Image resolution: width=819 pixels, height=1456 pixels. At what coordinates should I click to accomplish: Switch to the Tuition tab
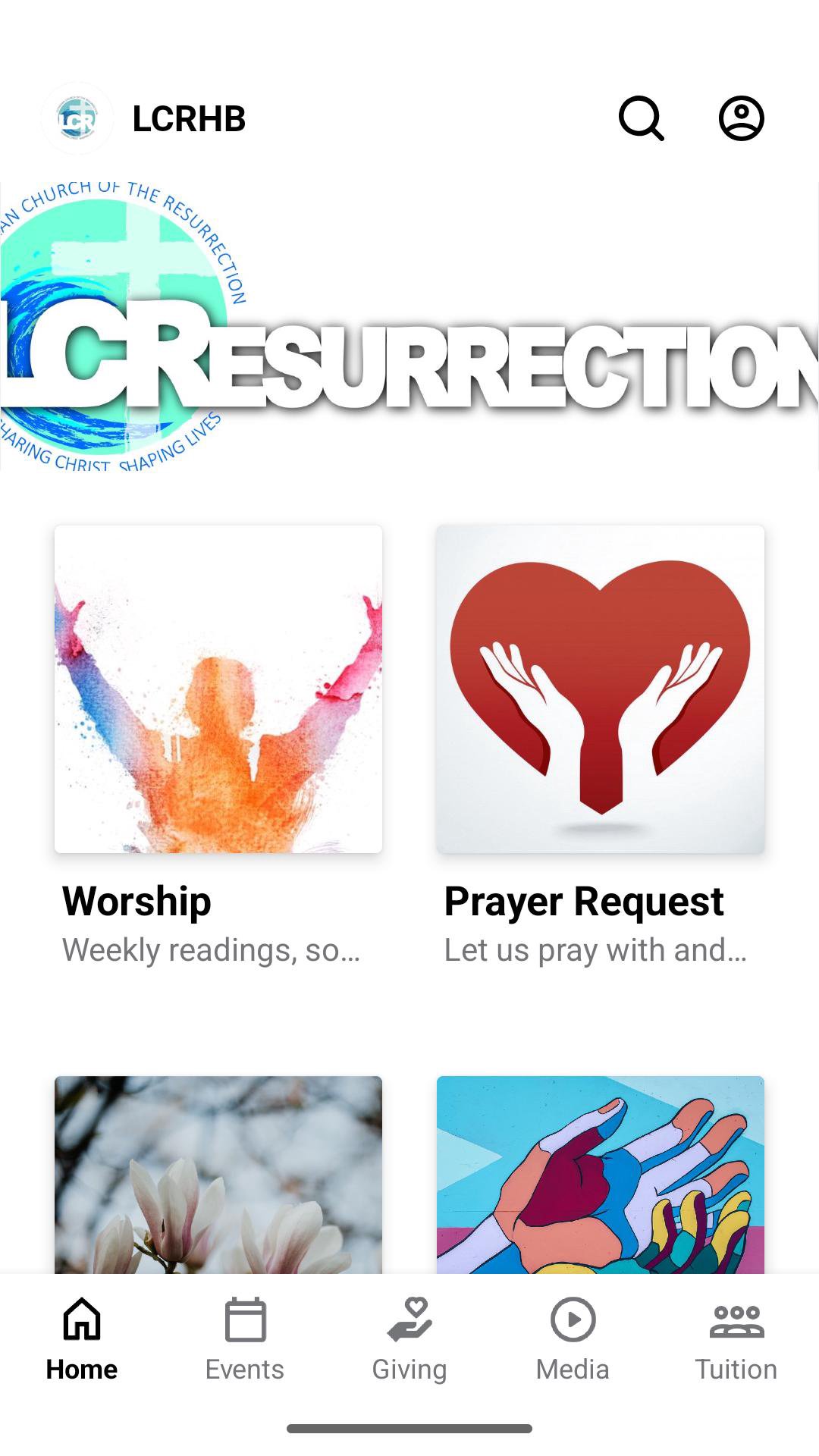pos(736,1339)
